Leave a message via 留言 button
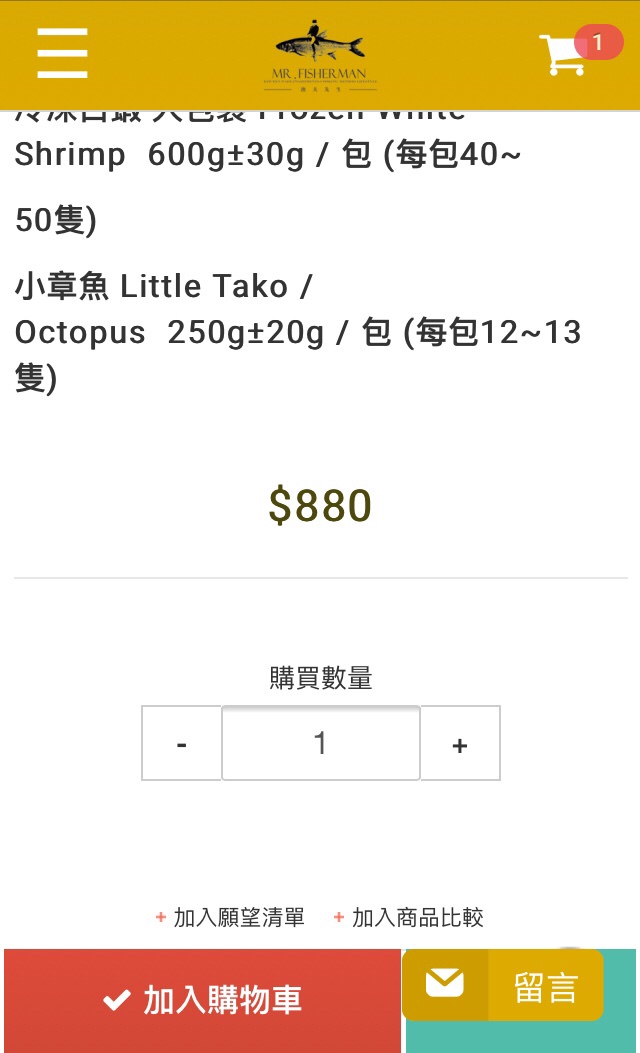The image size is (640, 1053). point(503,986)
